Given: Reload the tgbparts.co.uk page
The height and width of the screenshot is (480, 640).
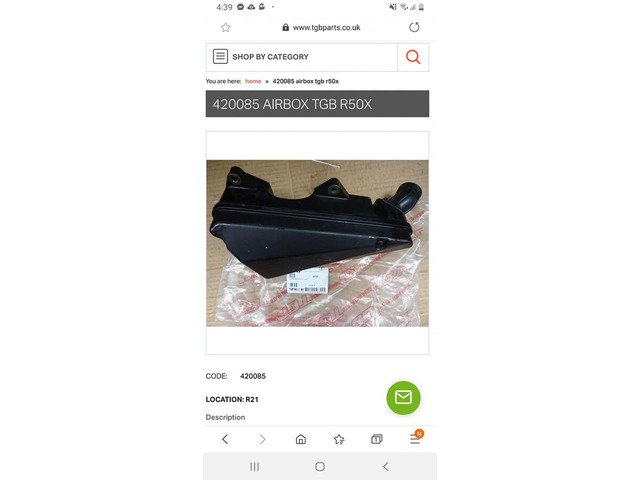Looking at the screenshot, I should click(414, 27).
